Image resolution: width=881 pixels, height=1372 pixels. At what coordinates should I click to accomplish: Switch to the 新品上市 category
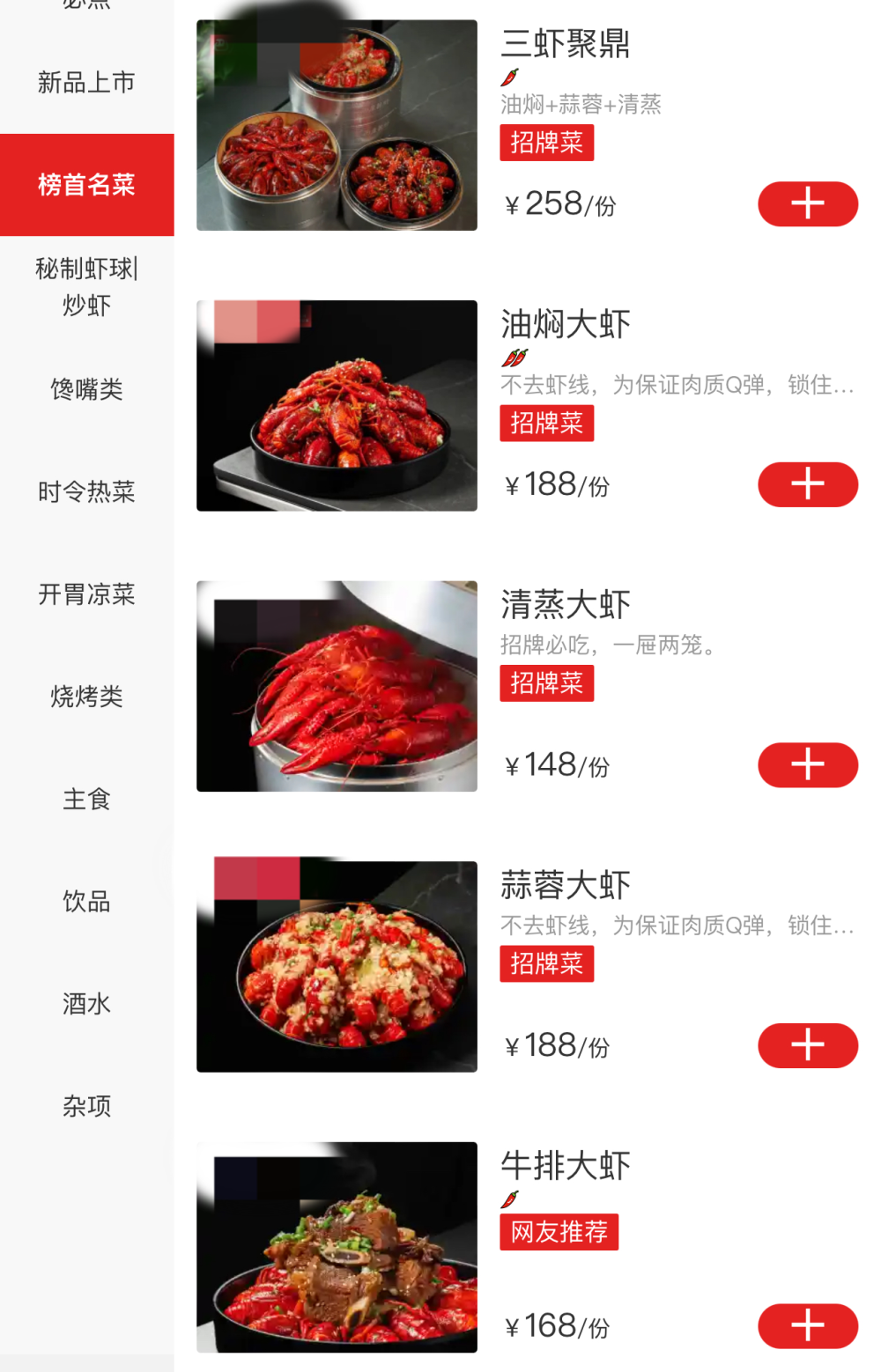coord(85,81)
